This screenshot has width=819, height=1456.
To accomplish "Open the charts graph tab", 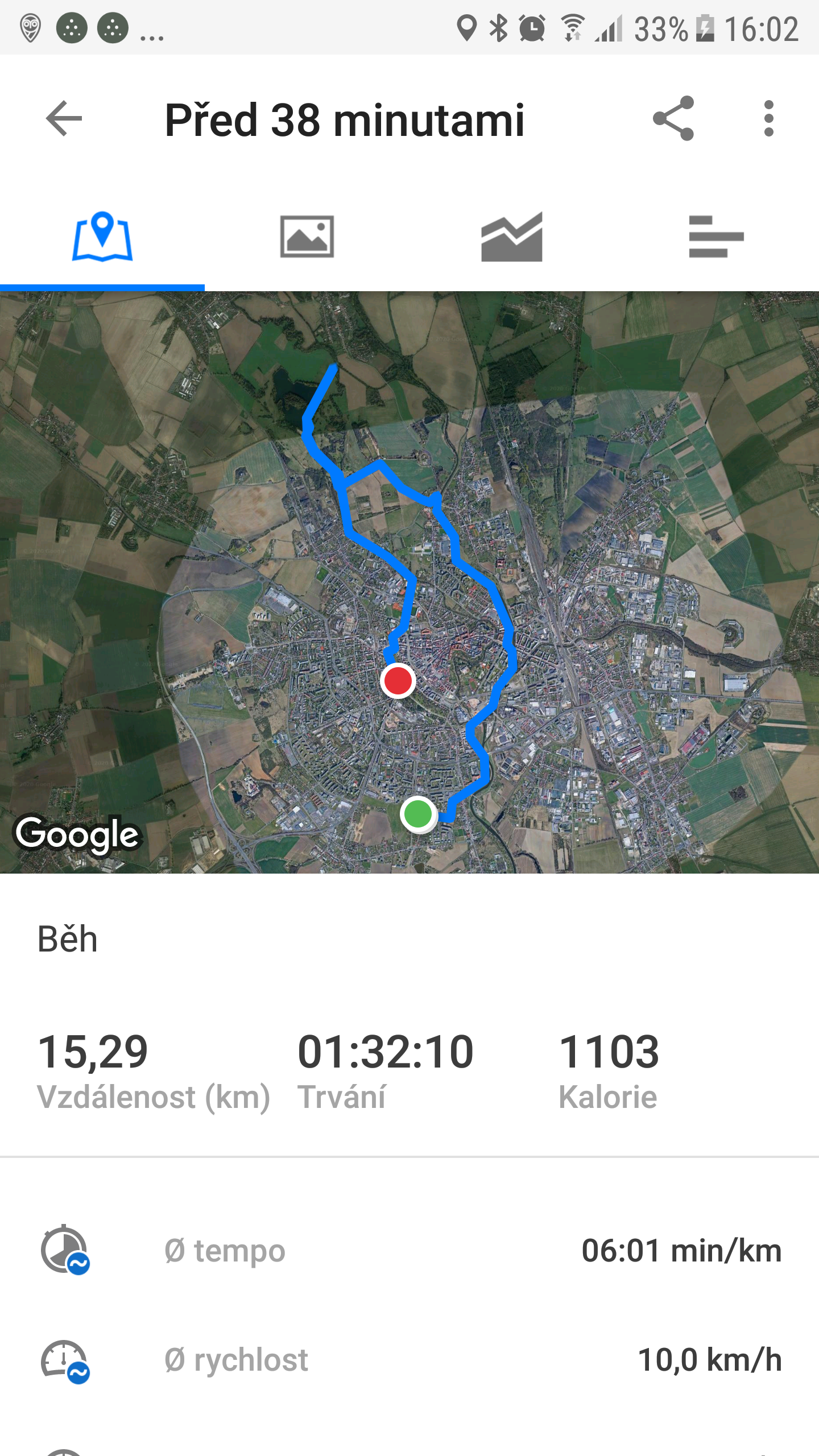I will [x=512, y=236].
